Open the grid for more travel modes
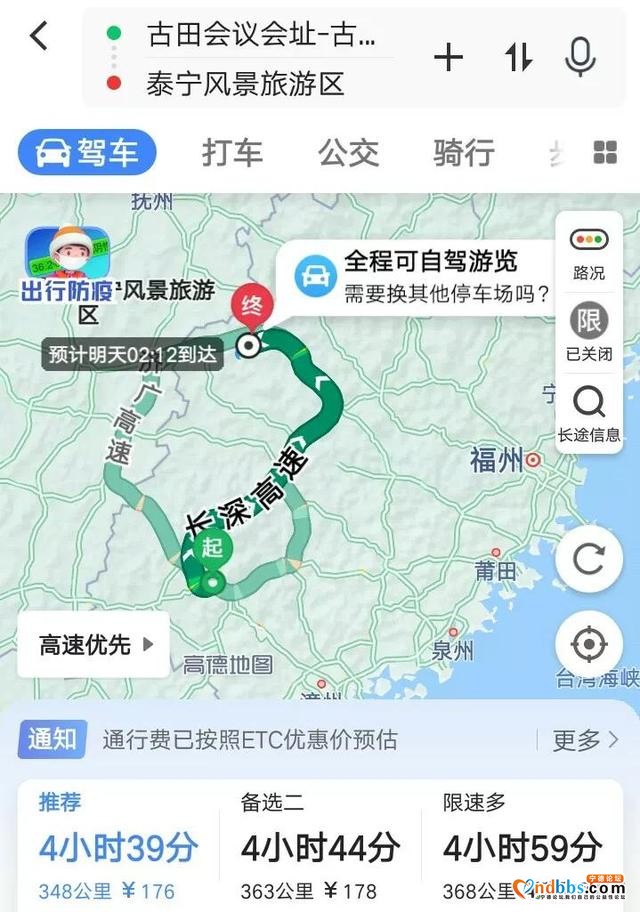 click(x=605, y=152)
